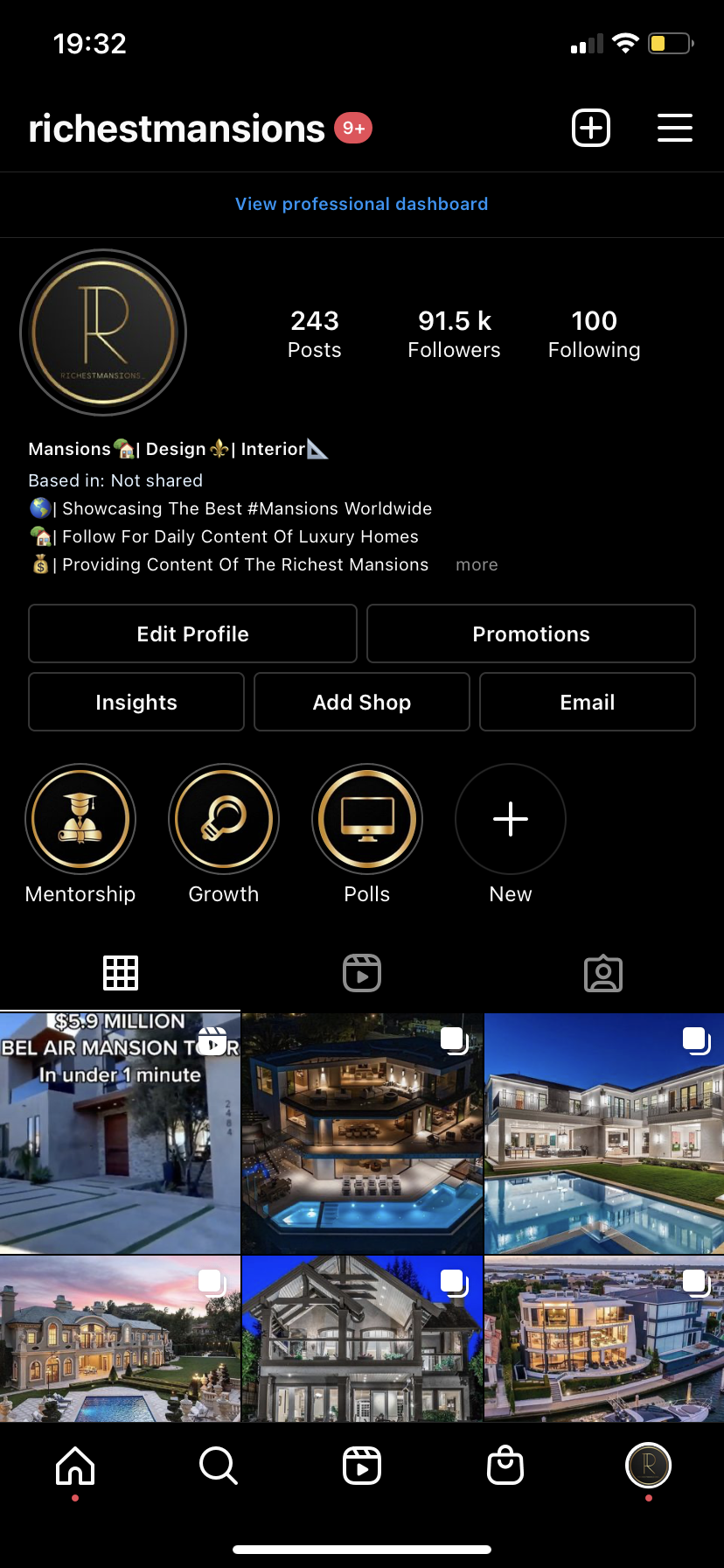Open Search in bottom navigation
The width and height of the screenshot is (724, 1568).
(x=218, y=1466)
